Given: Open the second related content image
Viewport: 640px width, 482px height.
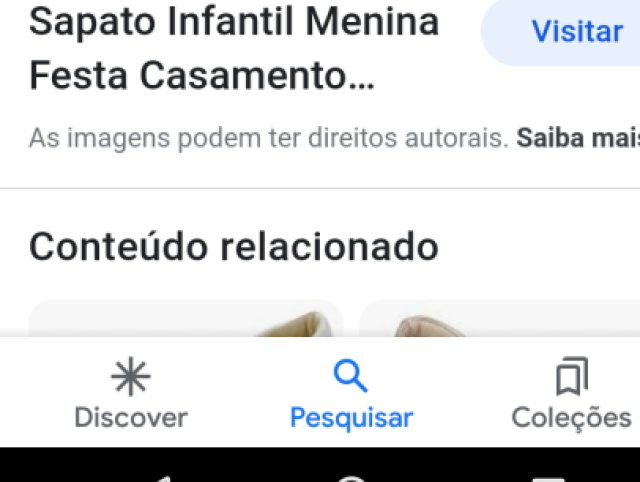Looking at the screenshot, I should pyautogui.click(x=500, y=320).
